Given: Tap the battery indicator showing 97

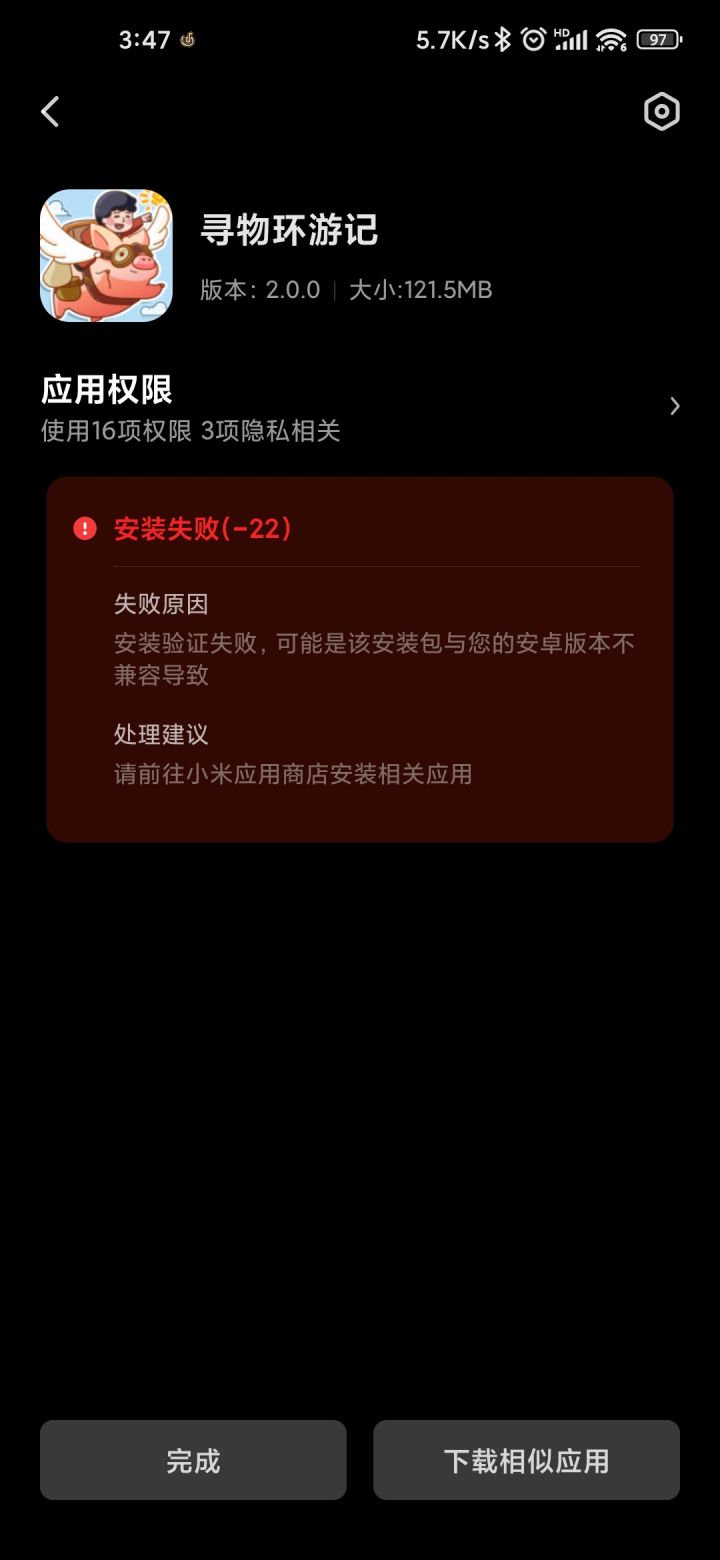Looking at the screenshot, I should (657, 39).
